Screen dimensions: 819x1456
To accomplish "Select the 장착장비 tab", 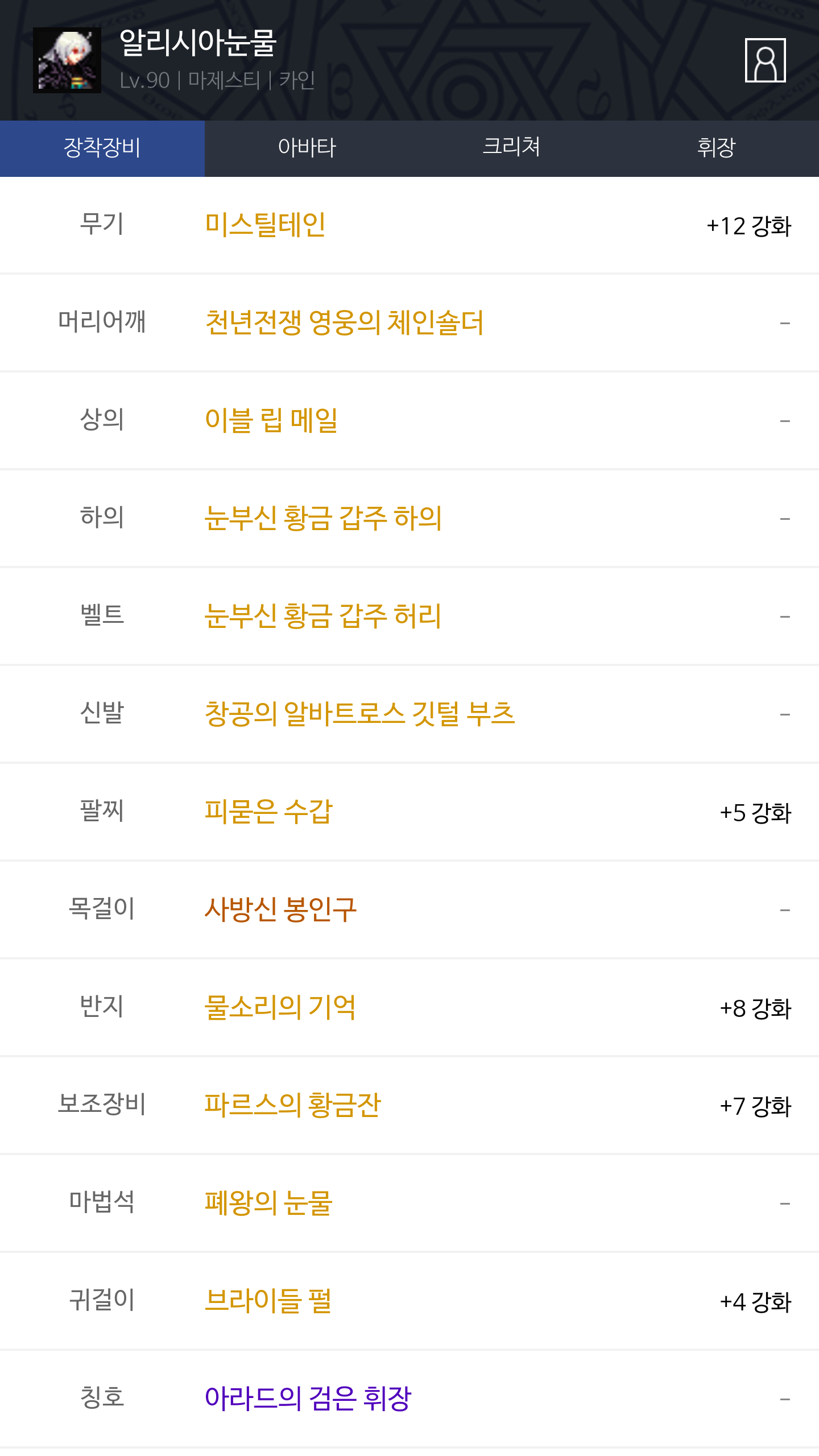I will pyautogui.click(x=102, y=148).
